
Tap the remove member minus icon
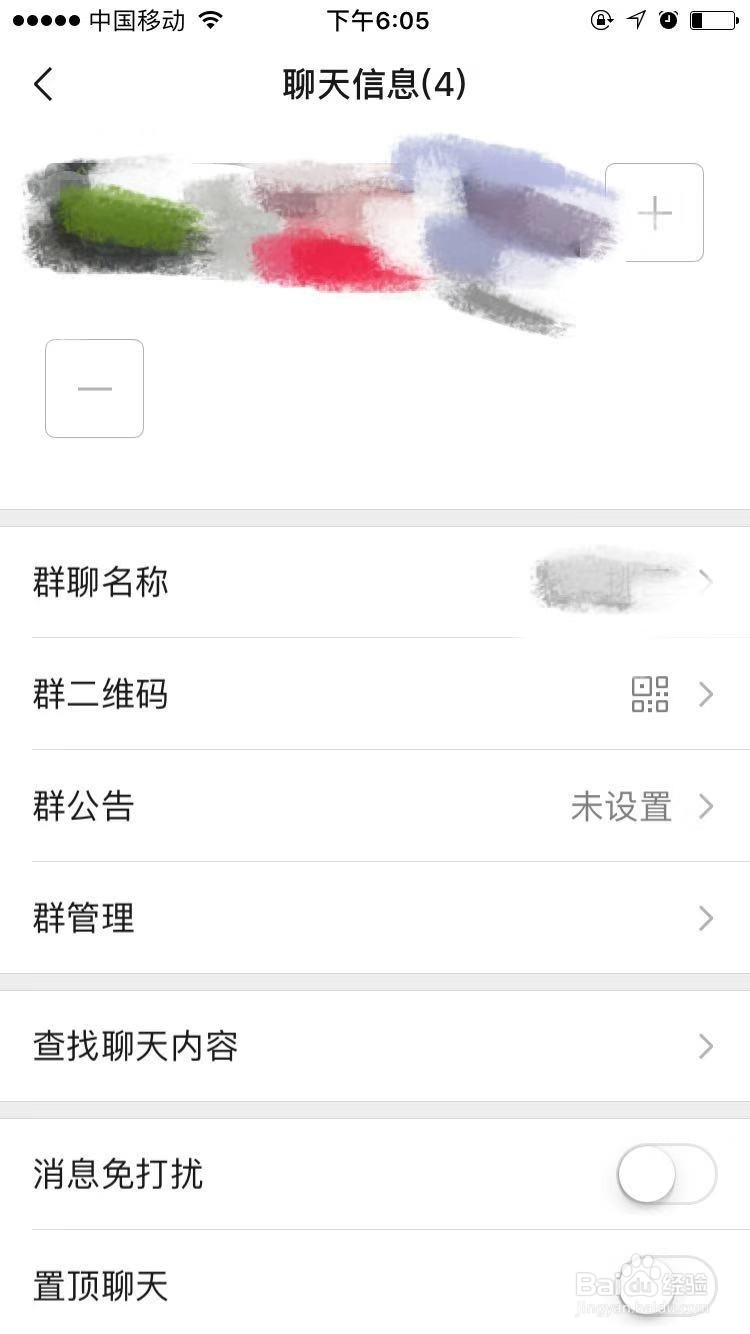[94, 388]
